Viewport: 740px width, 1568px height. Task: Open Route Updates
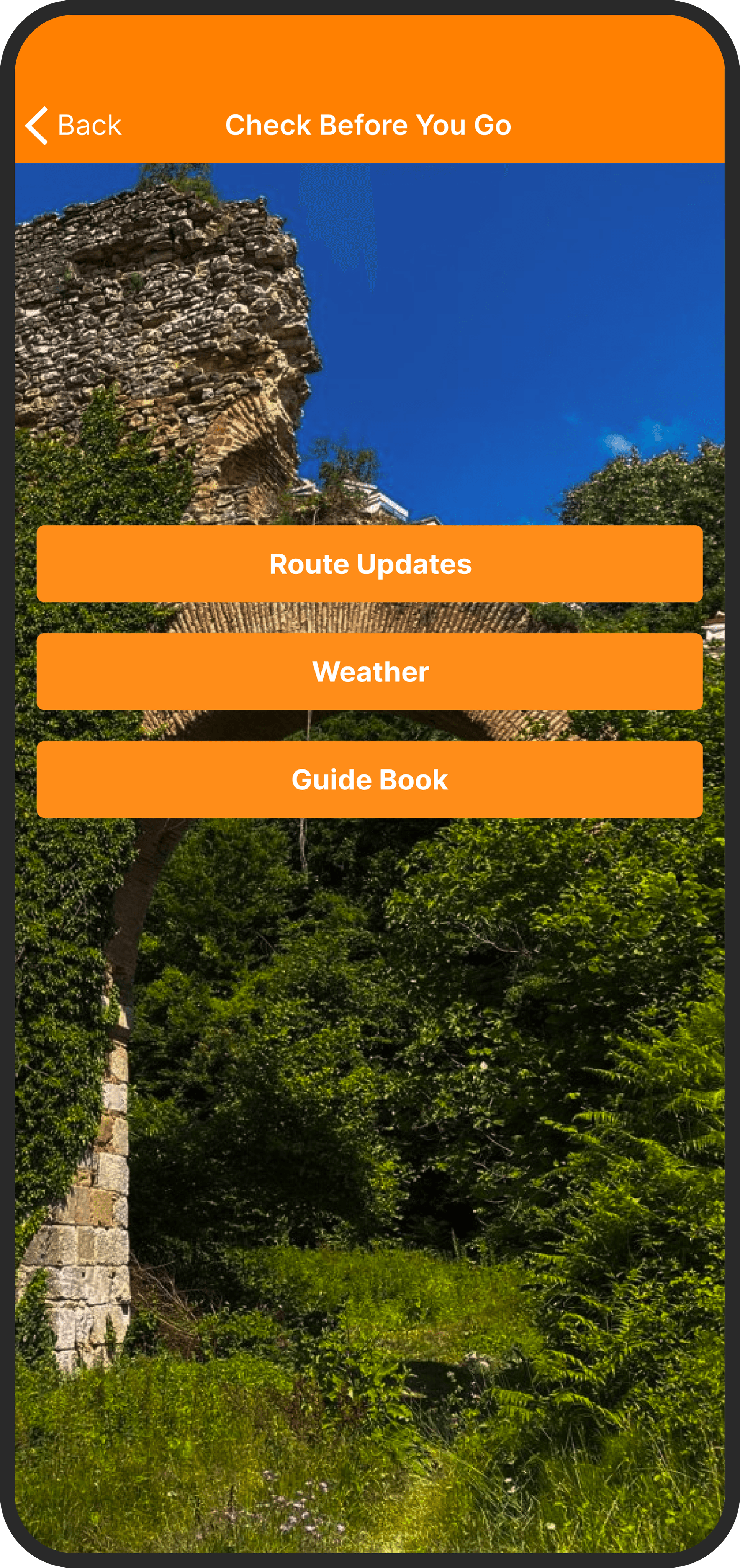pyautogui.click(x=370, y=563)
